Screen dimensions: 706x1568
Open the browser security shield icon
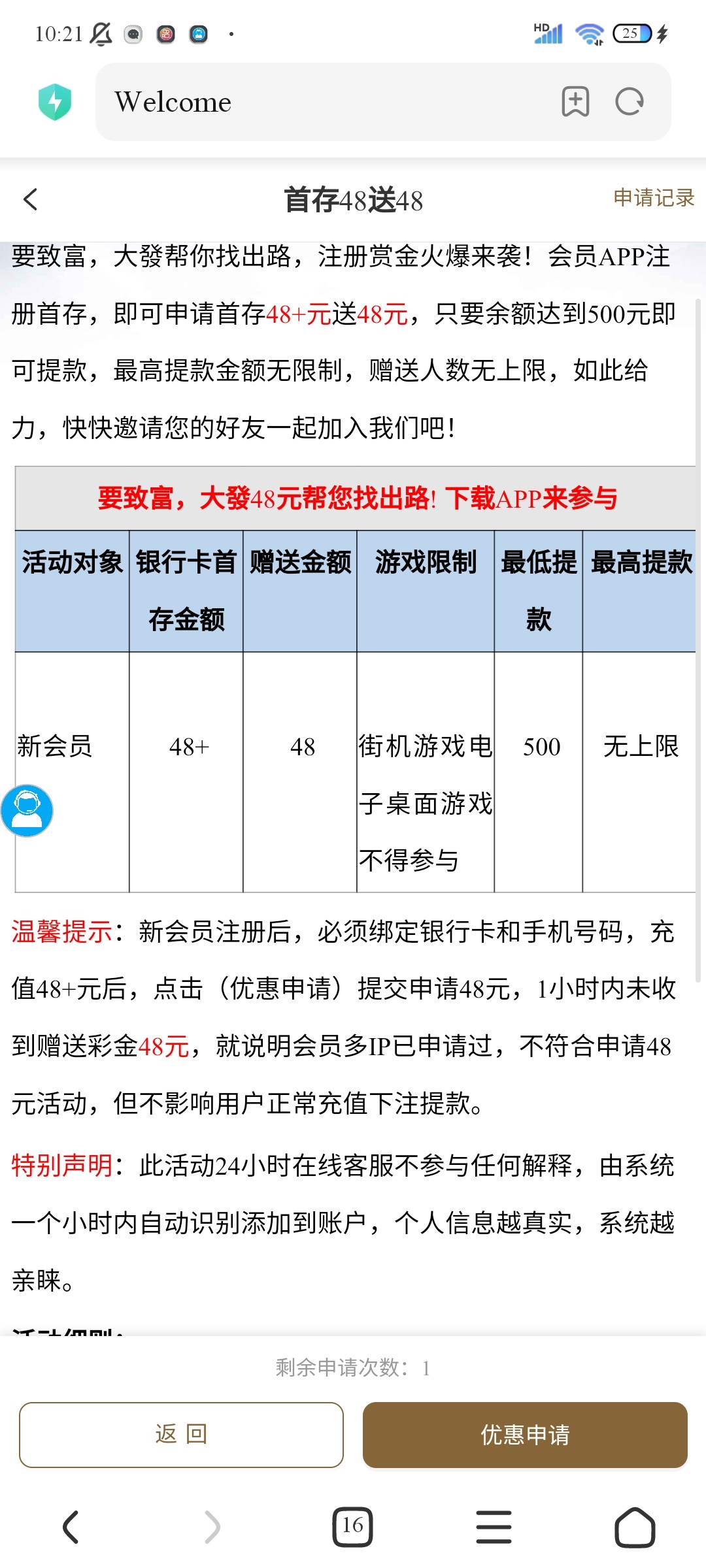pos(55,102)
